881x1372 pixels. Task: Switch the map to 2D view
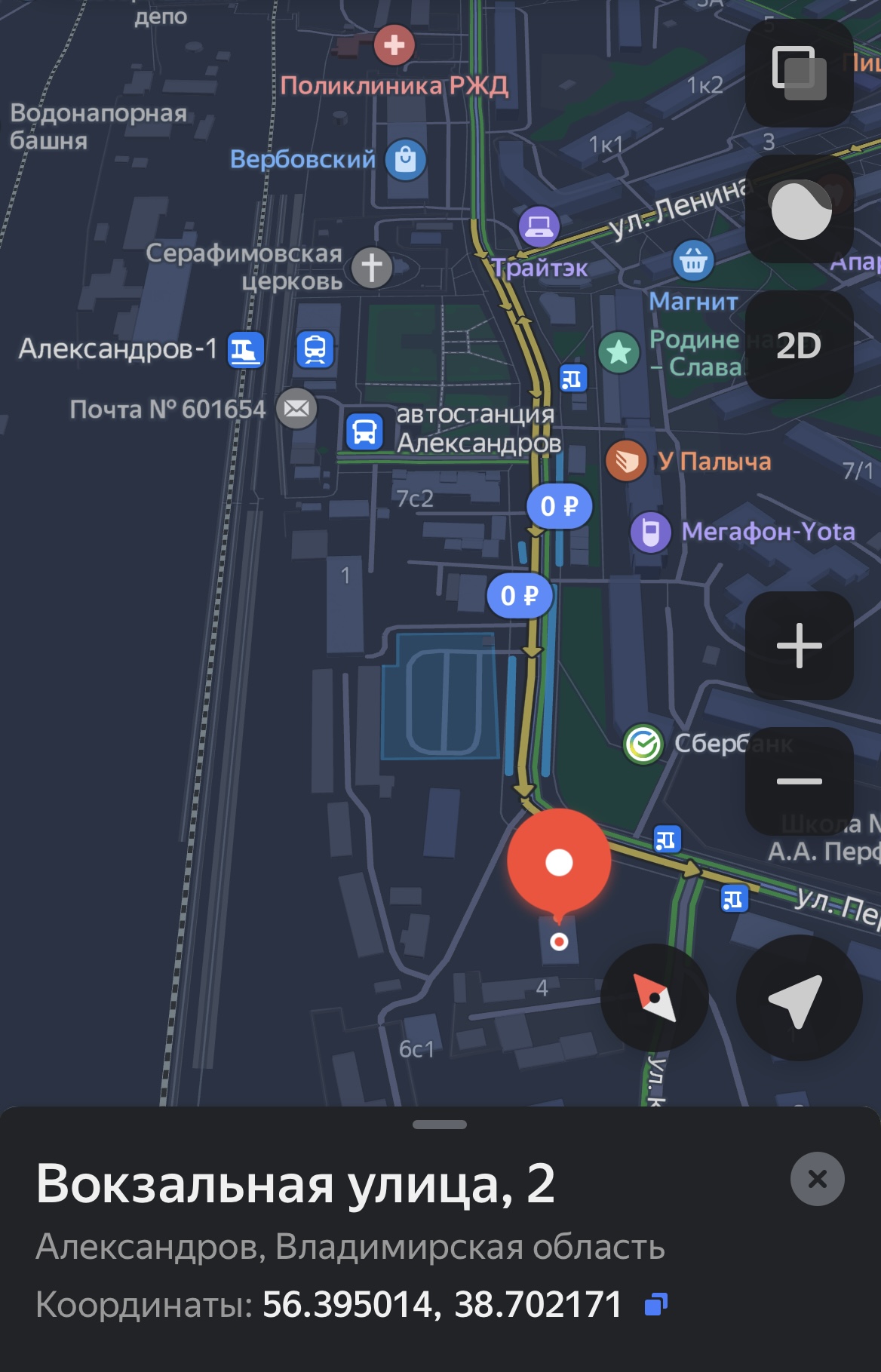pos(799,345)
